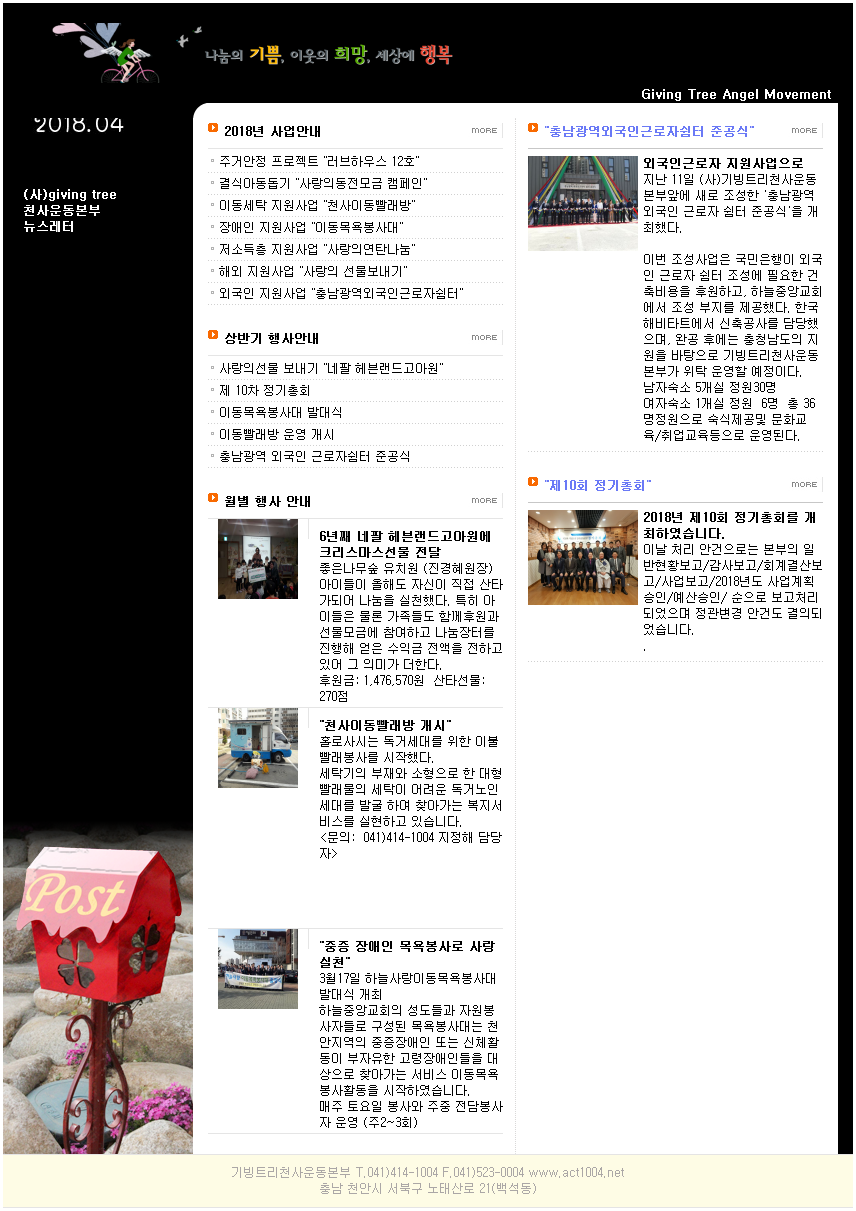Viewport: 856px width, 1211px height.
Task: Open MORE beside 충남광역외국인근로자쉼터 준공식 heading
Action: point(804,130)
